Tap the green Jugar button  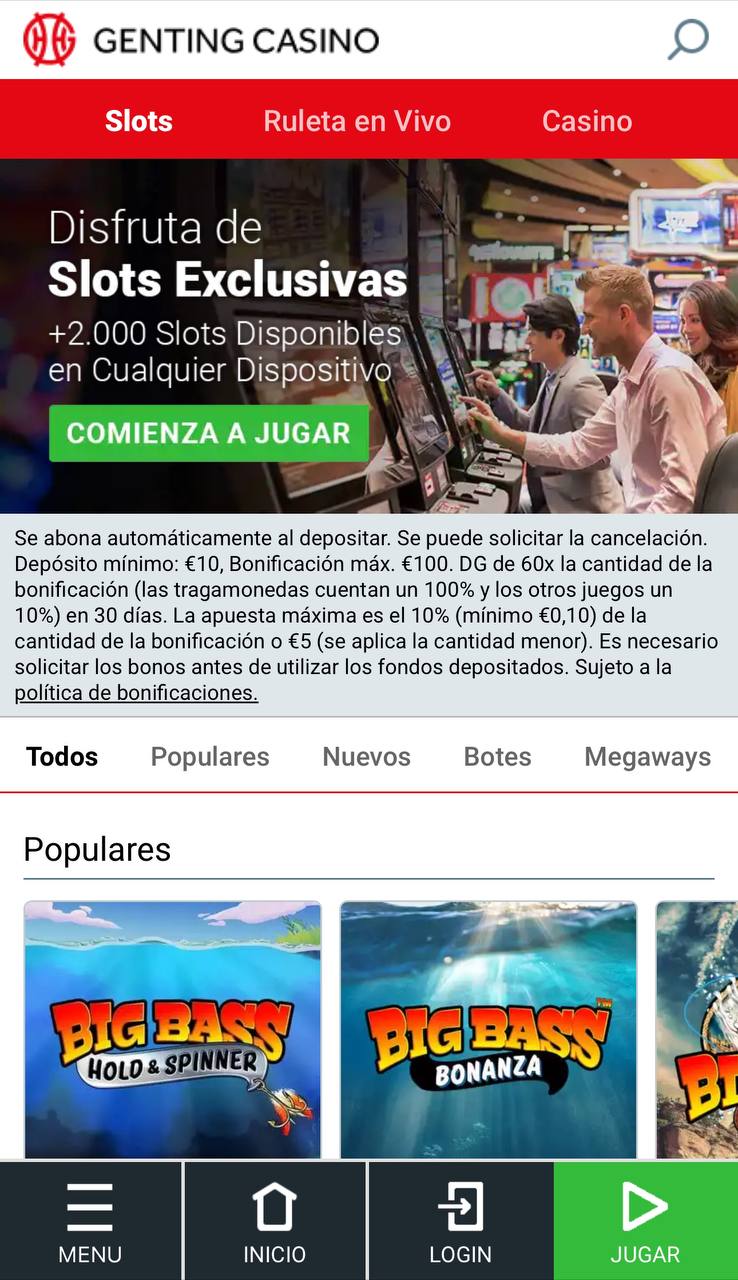645,1221
